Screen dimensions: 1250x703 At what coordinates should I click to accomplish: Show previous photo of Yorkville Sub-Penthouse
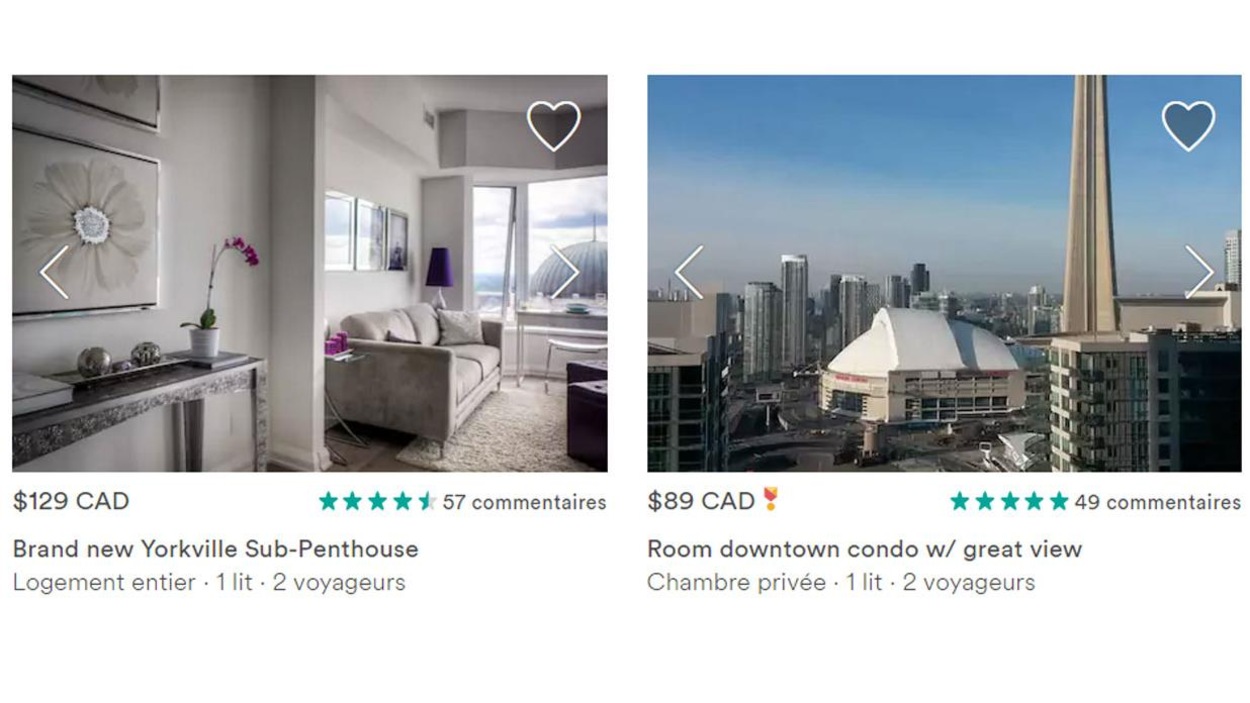(x=54, y=272)
